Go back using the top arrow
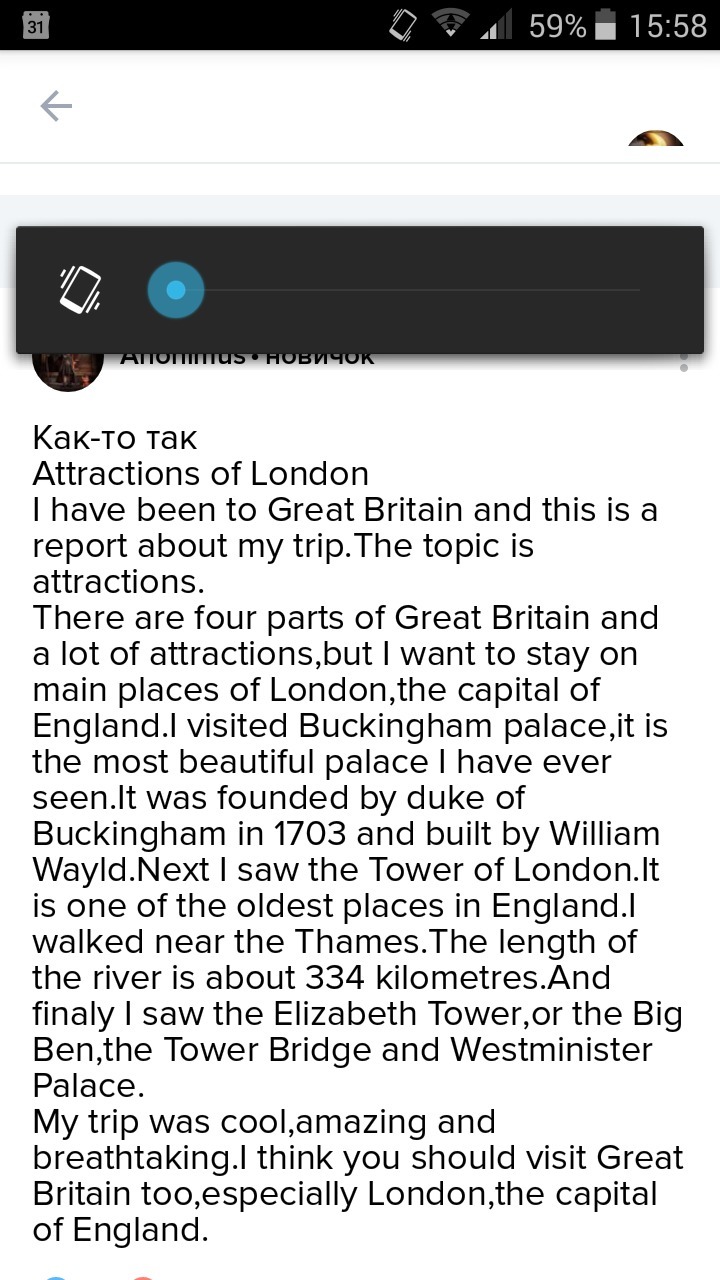 point(56,106)
